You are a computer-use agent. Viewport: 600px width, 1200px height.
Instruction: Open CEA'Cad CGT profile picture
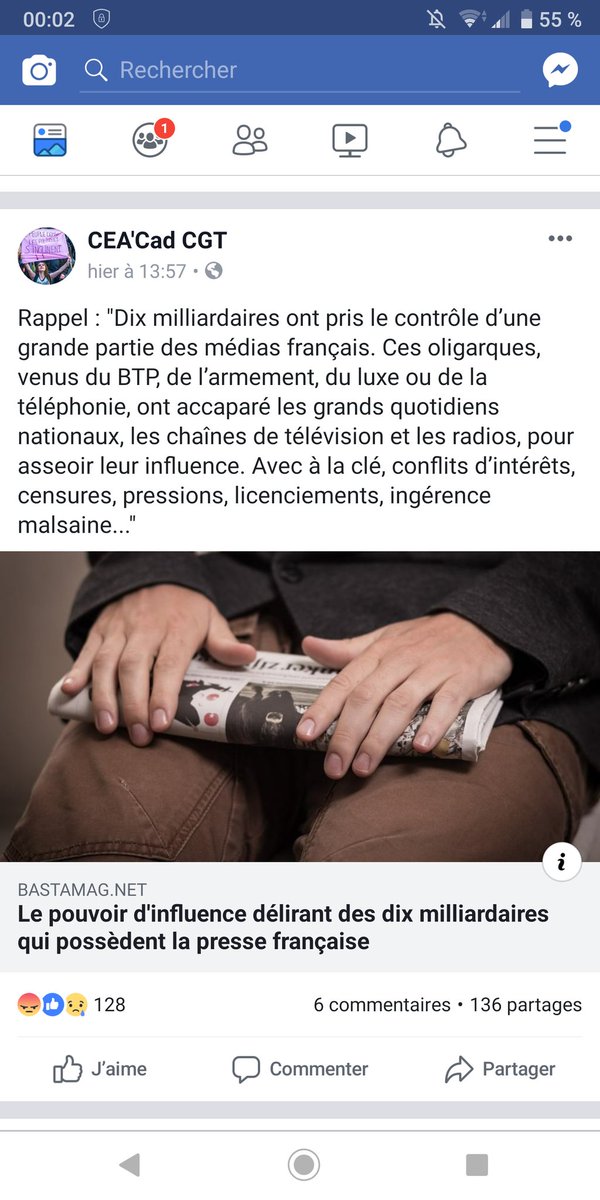pyautogui.click(x=47, y=255)
